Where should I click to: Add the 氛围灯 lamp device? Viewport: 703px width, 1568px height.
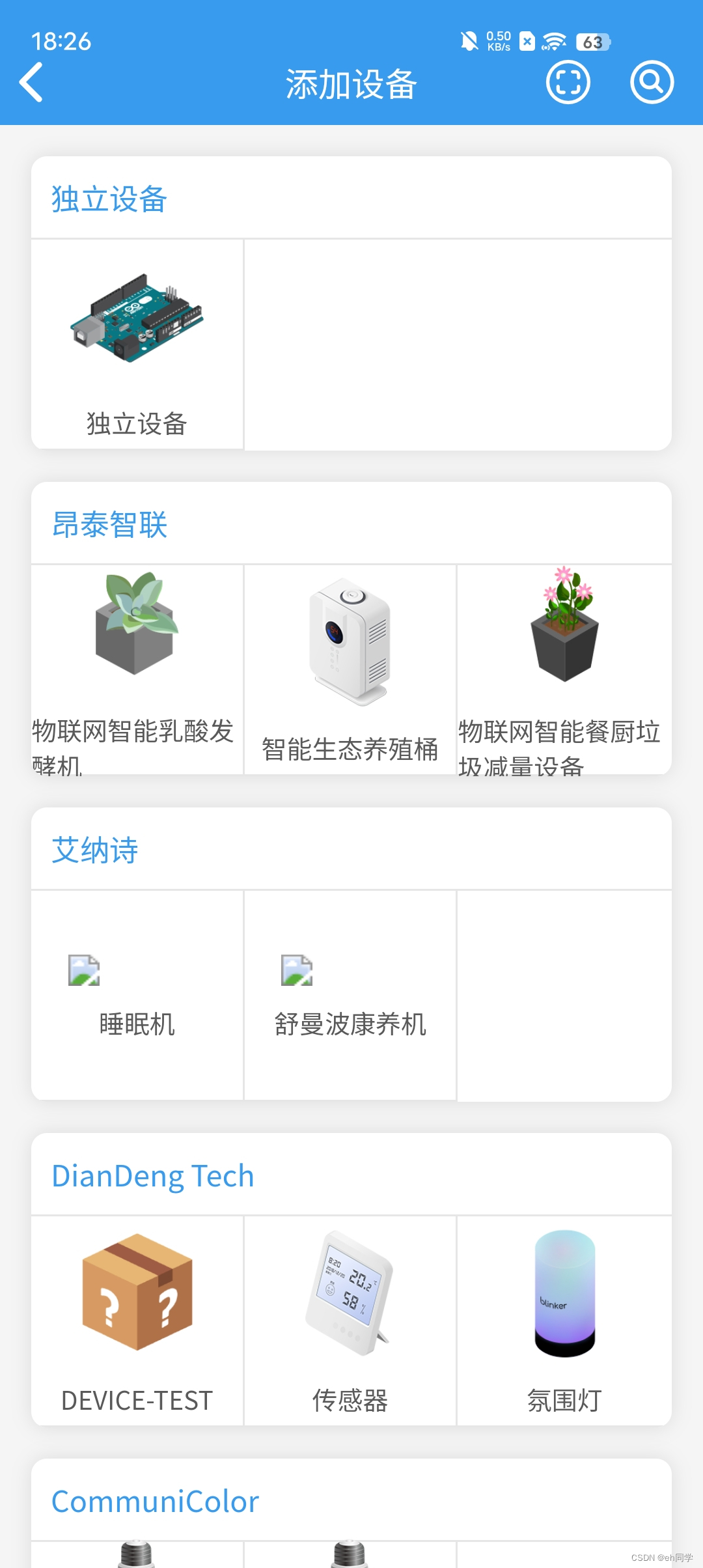pyautogui.click(x=564, y=1321)
